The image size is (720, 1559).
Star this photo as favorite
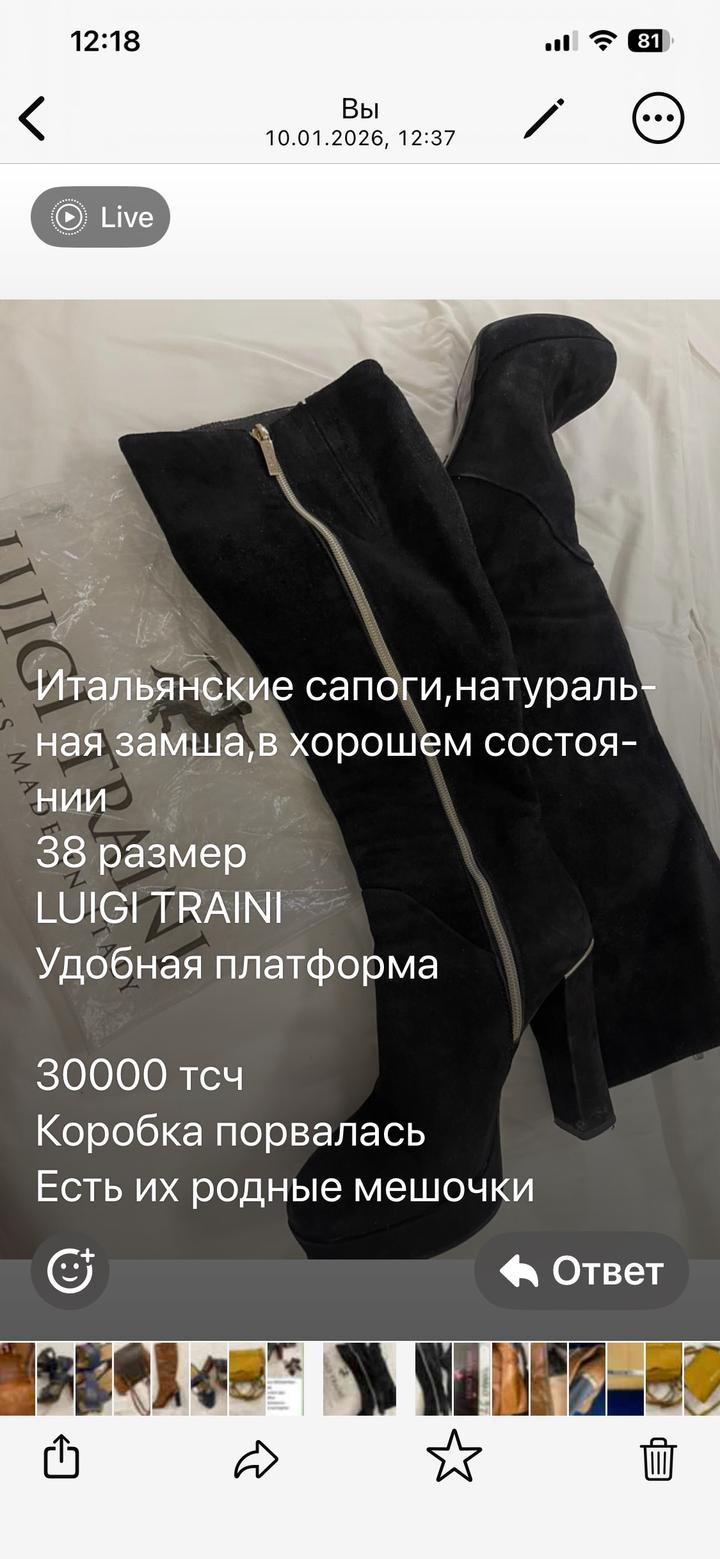click(x=454, y=1457)
